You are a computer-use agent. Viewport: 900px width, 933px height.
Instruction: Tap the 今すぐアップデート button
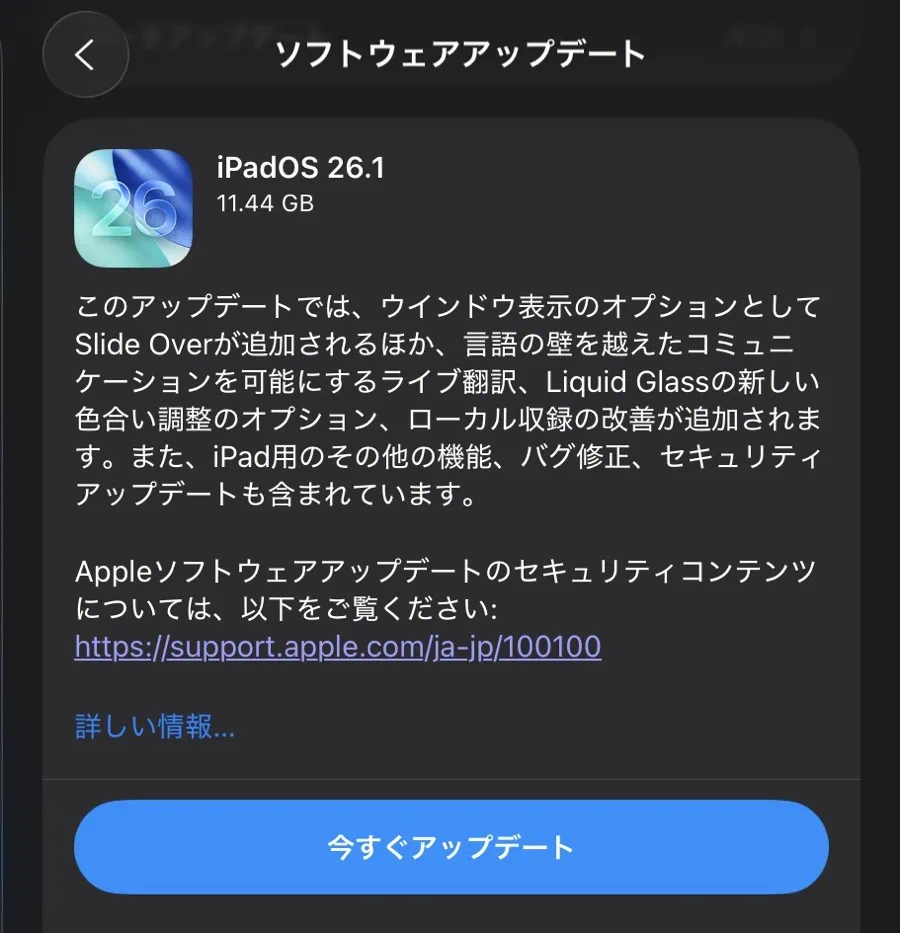click(451, 847)
